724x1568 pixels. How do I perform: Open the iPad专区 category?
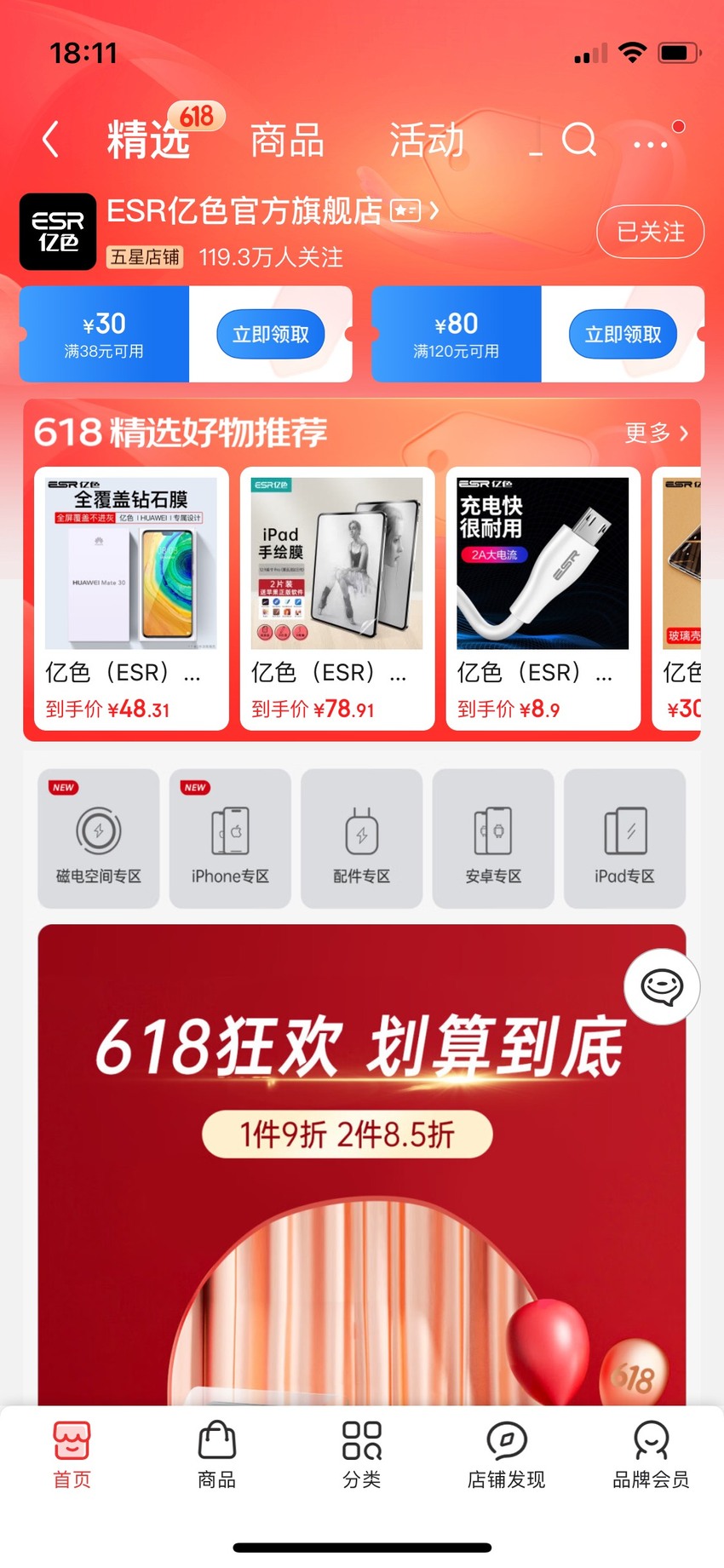coord(624,838)
